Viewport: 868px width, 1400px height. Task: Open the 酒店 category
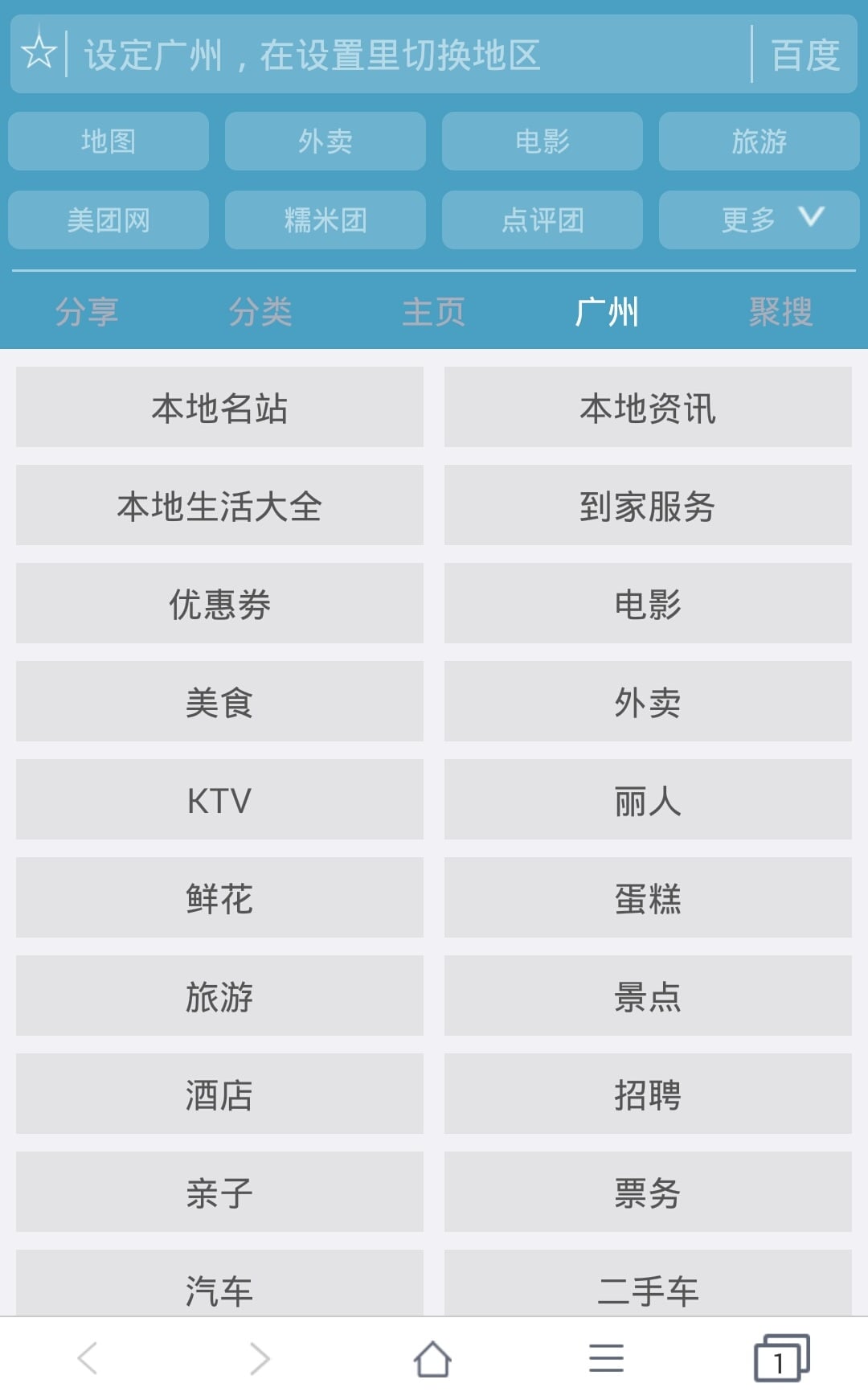219,1094
